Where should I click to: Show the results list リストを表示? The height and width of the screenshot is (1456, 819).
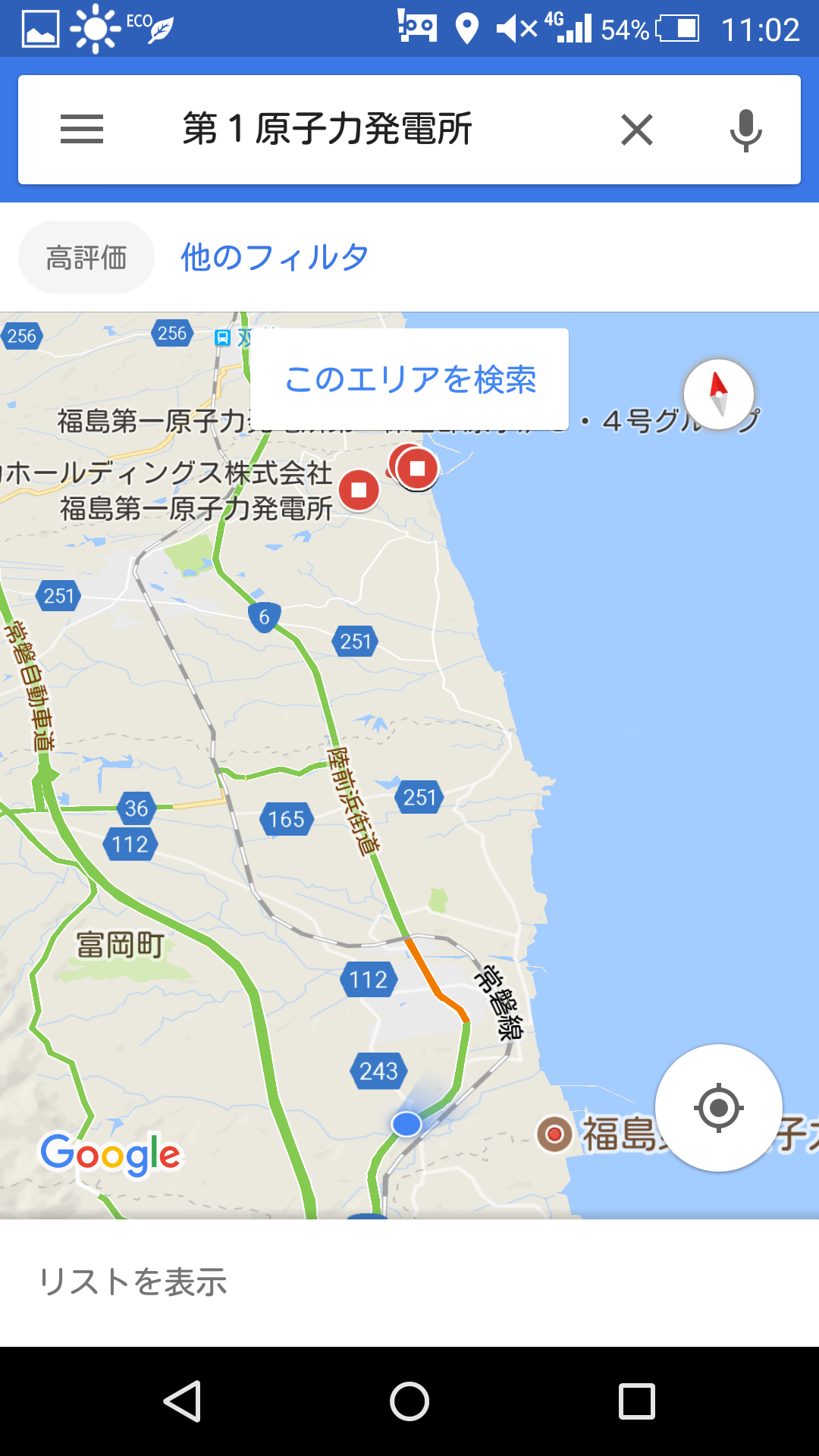tap(133, 1282)
